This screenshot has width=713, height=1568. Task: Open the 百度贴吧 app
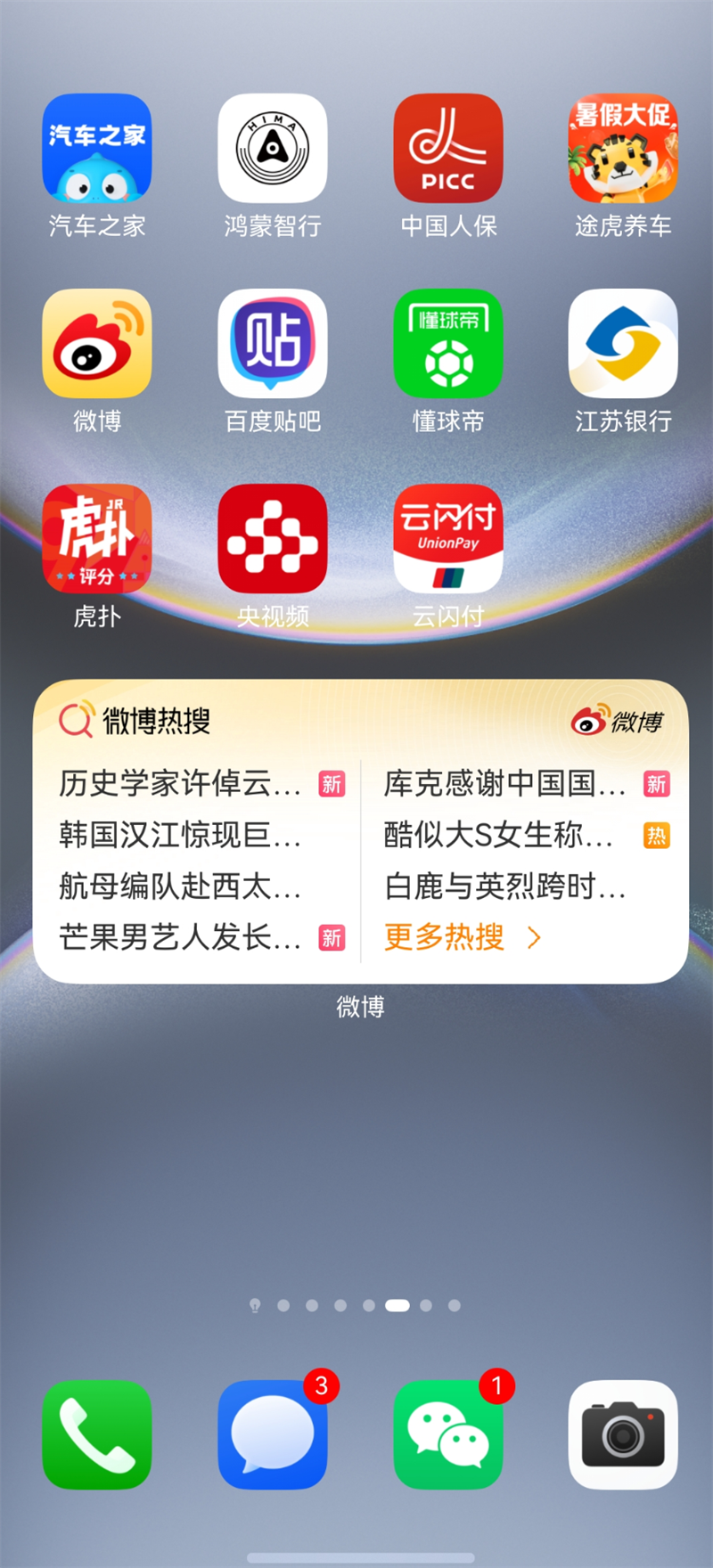coord(272,343)
